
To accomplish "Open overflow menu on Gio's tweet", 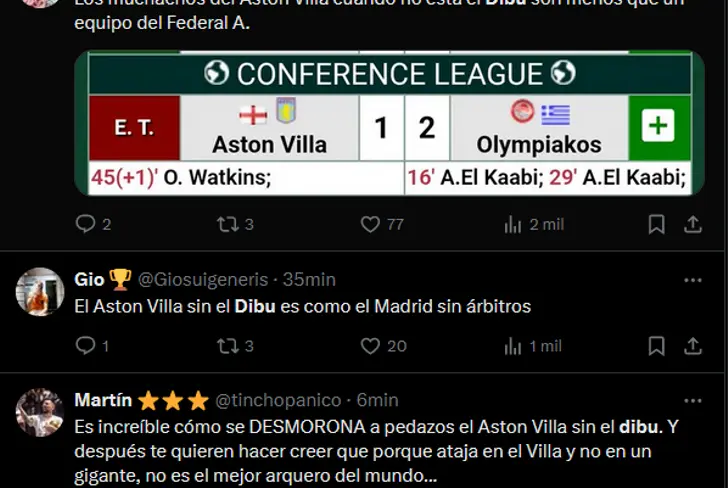I will (692, 279).
